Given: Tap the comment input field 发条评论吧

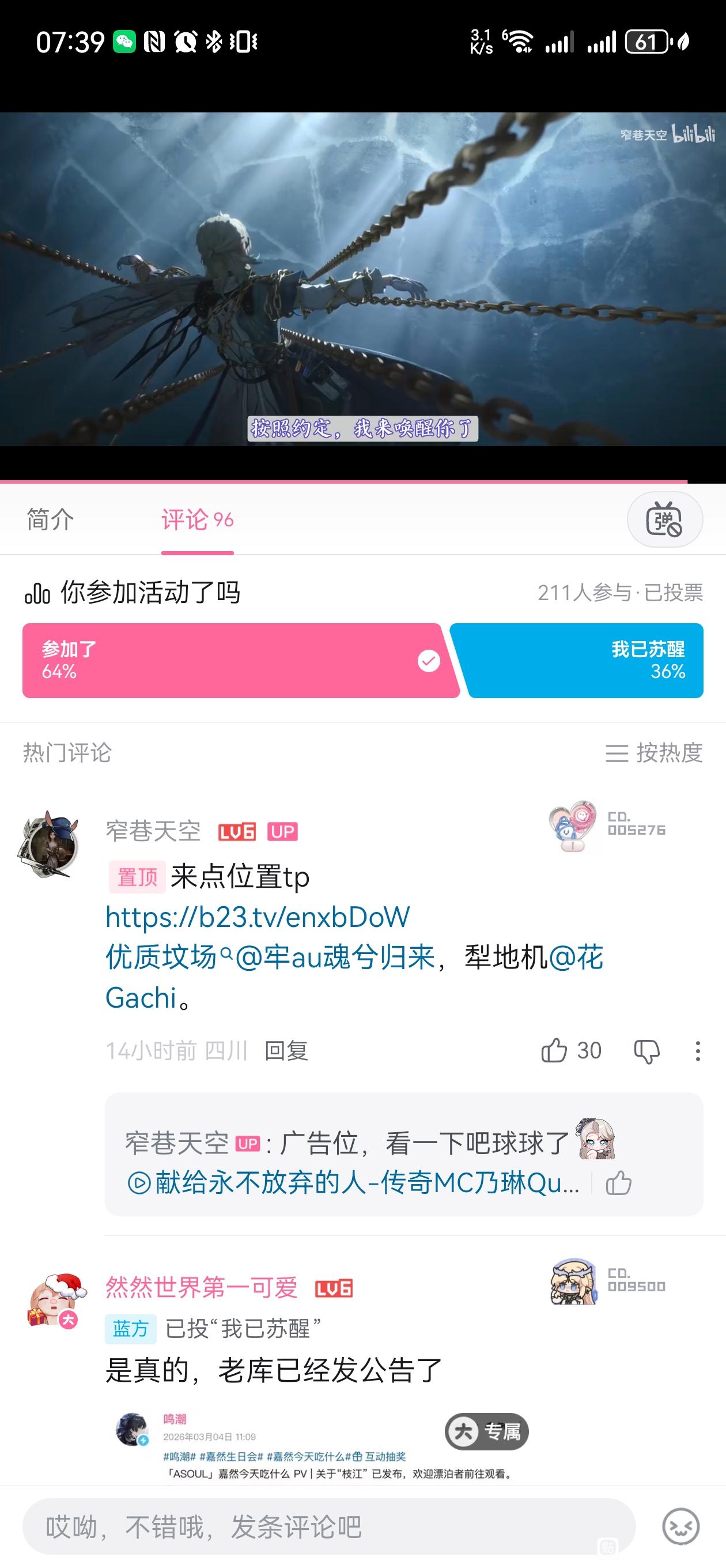Looking at the screenshot, I should point(328,1526).
